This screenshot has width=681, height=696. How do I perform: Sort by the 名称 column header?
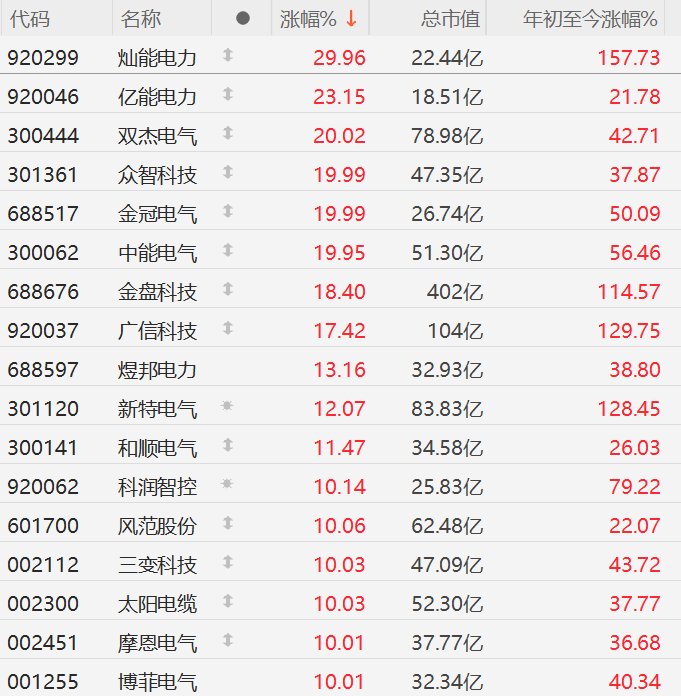click(x=141, y=19)
